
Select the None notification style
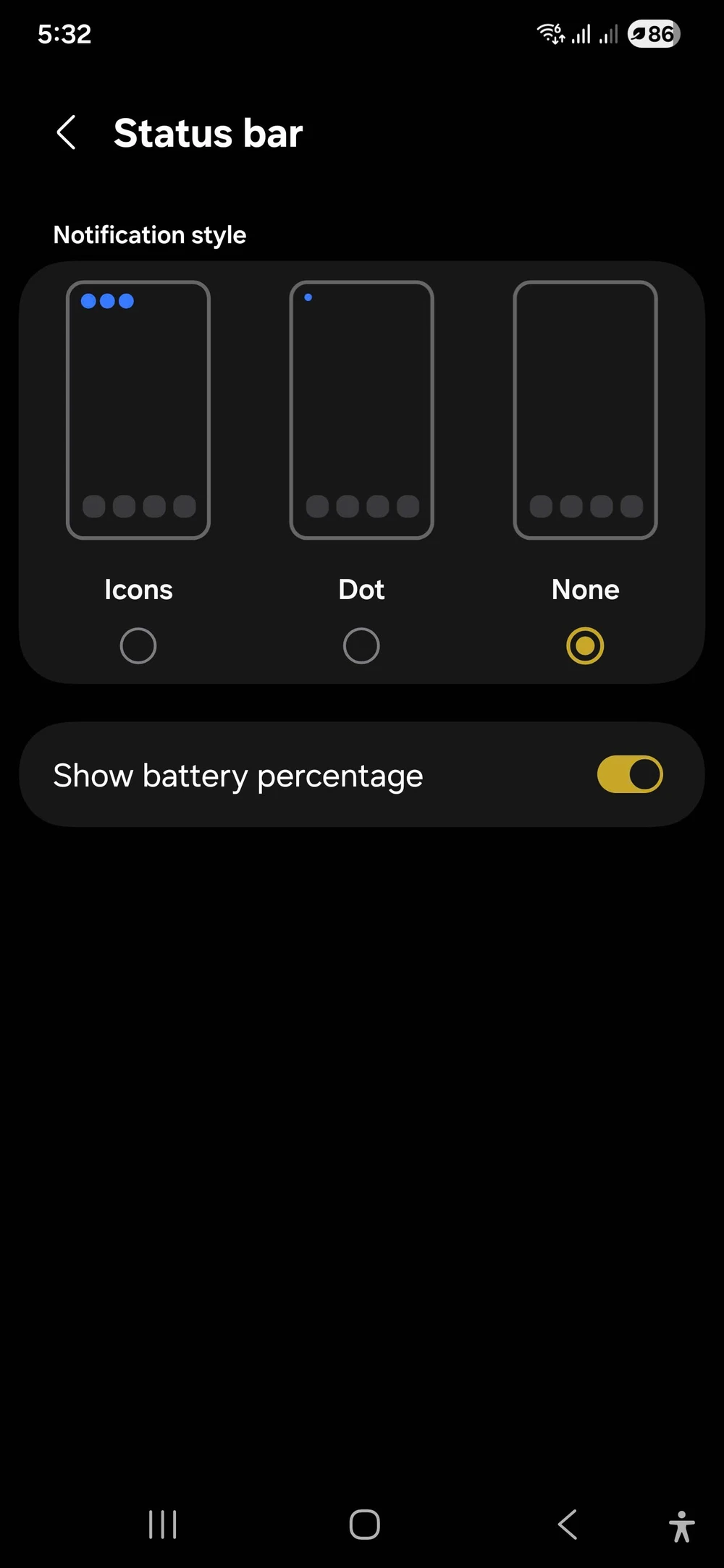pos(585,645)
